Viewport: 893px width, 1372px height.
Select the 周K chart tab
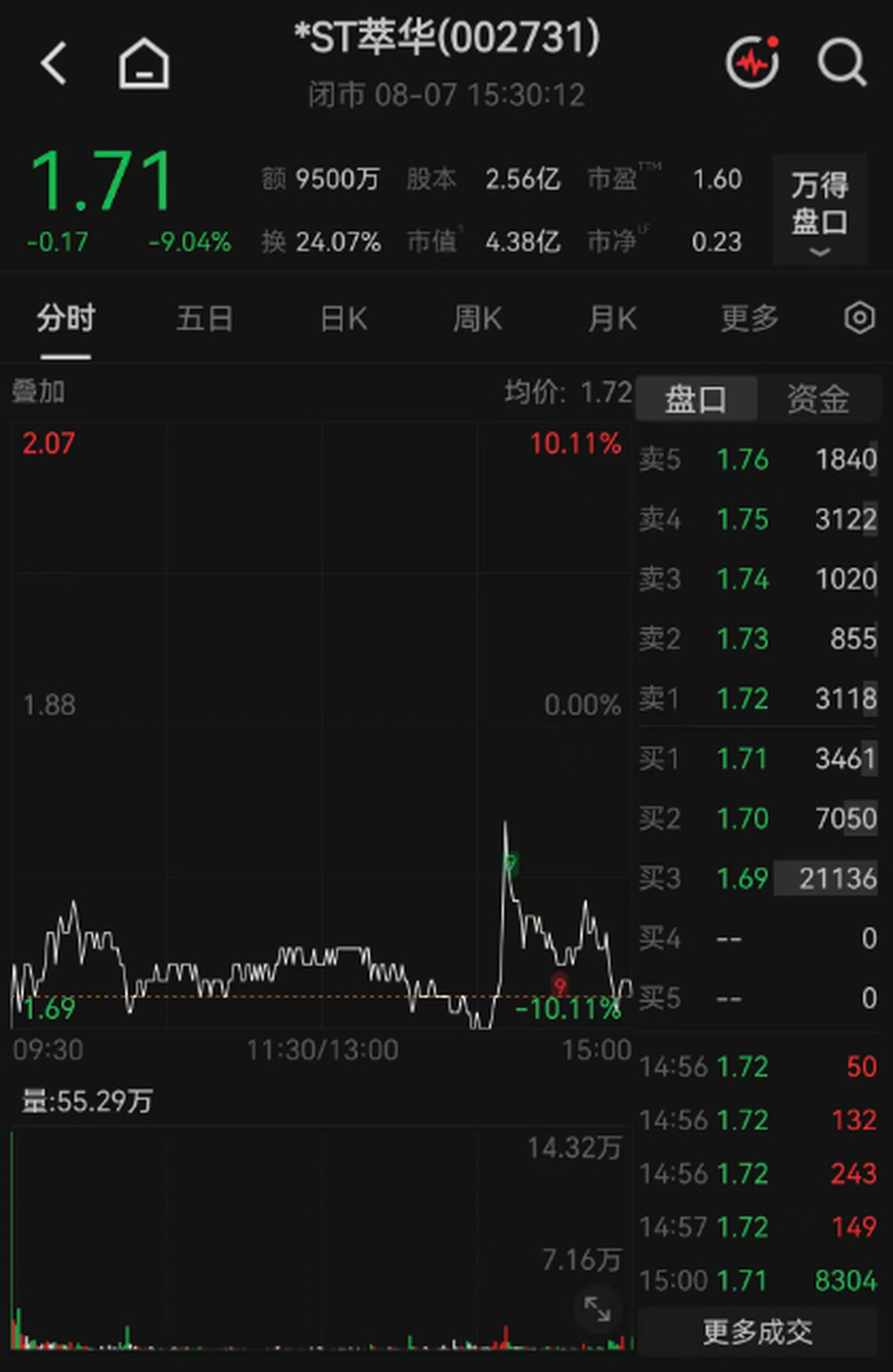click(478, 318)
